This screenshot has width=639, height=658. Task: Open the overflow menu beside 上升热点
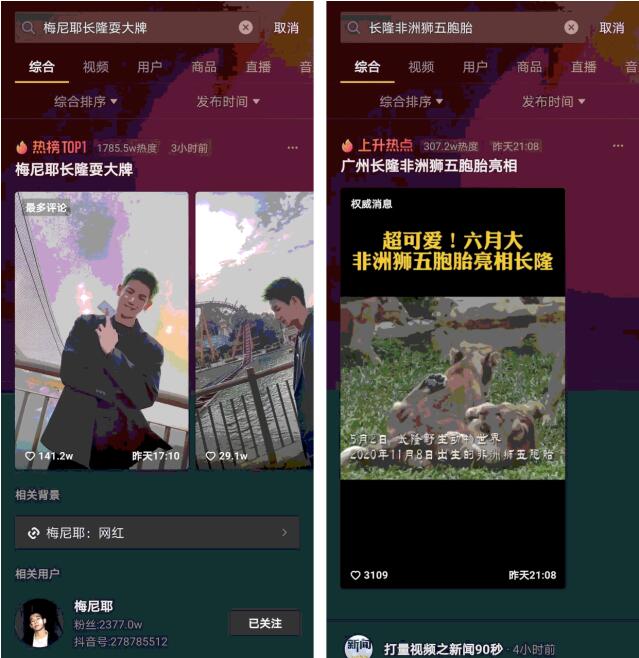tap(617, 146)
